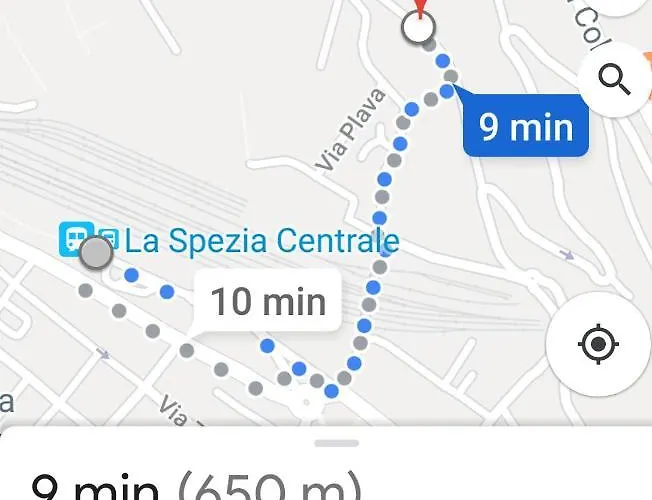The height and width of the screenshot is (500, 652).
Task: Select the 10 min alternate route
Action: tap(268, 300)
